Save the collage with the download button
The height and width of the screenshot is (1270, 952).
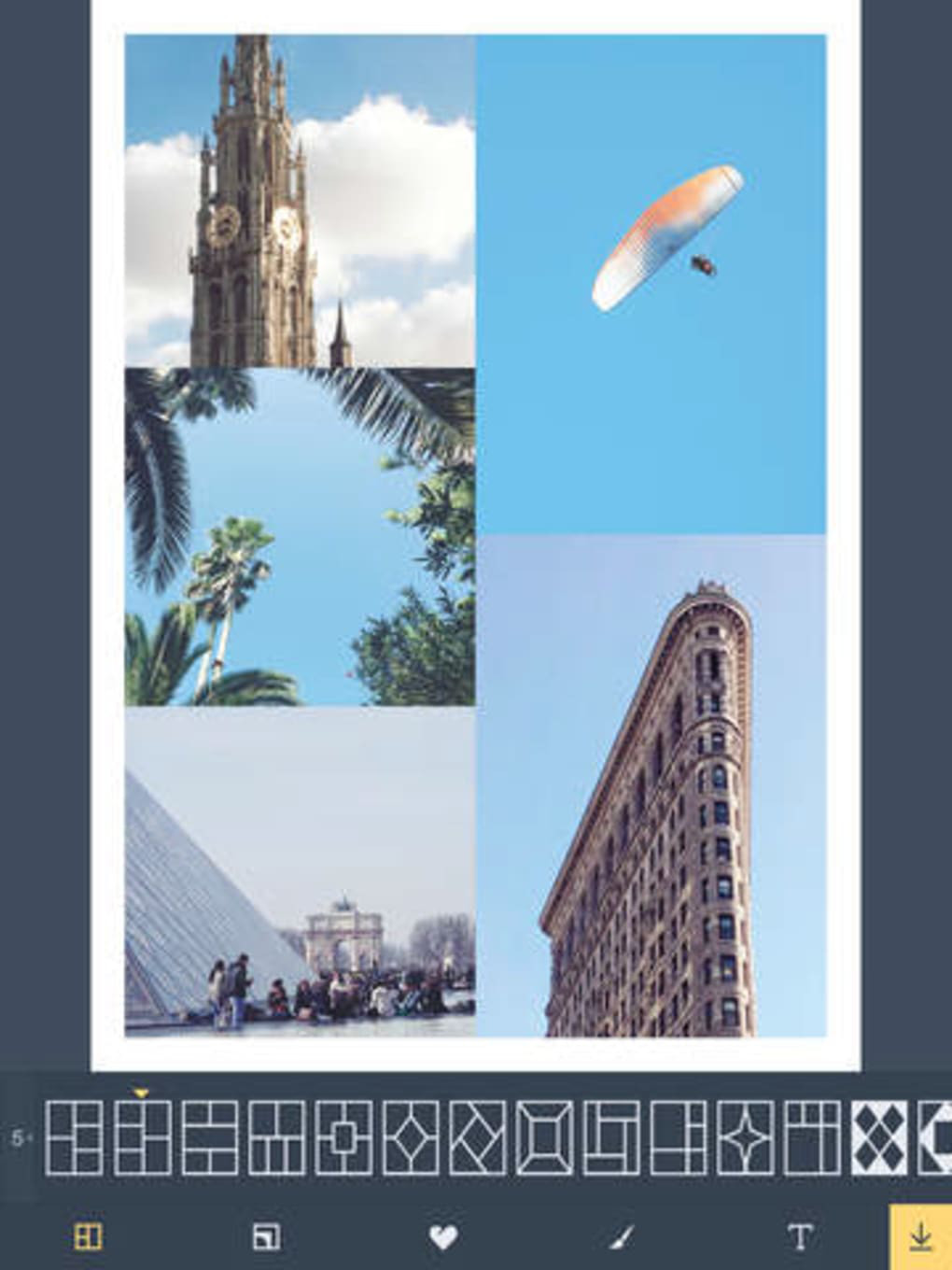(920, 1237)
